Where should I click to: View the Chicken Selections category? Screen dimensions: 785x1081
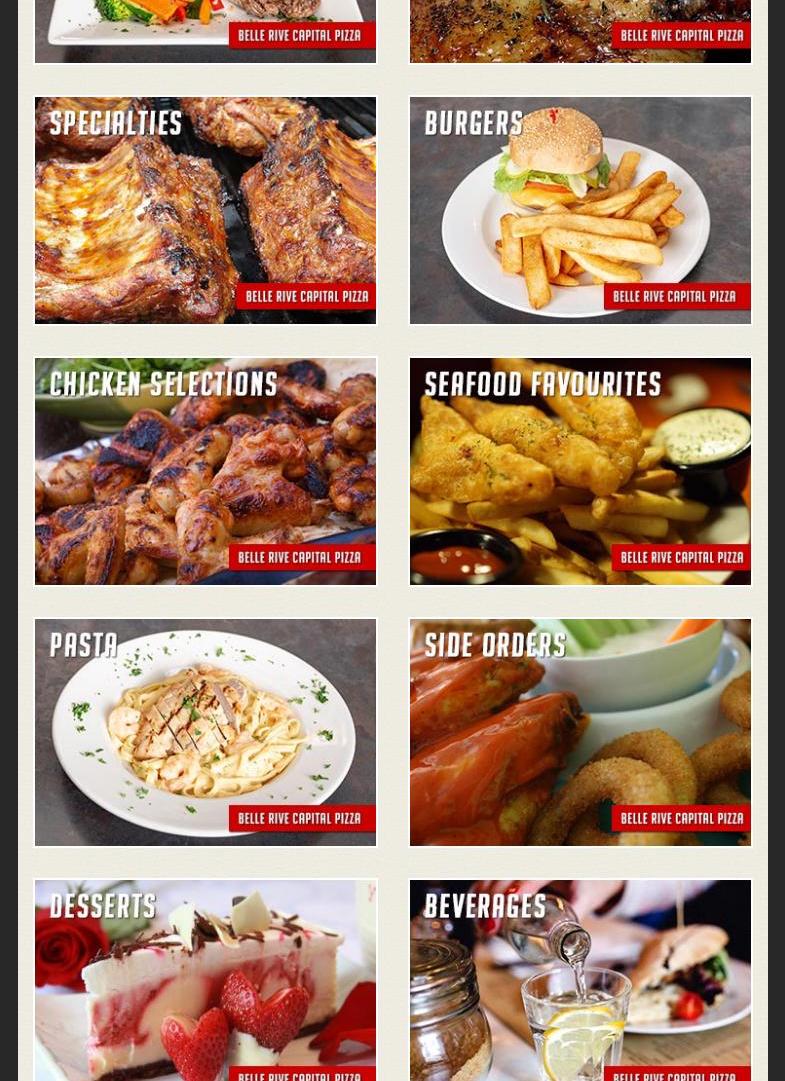click(205, 471)
